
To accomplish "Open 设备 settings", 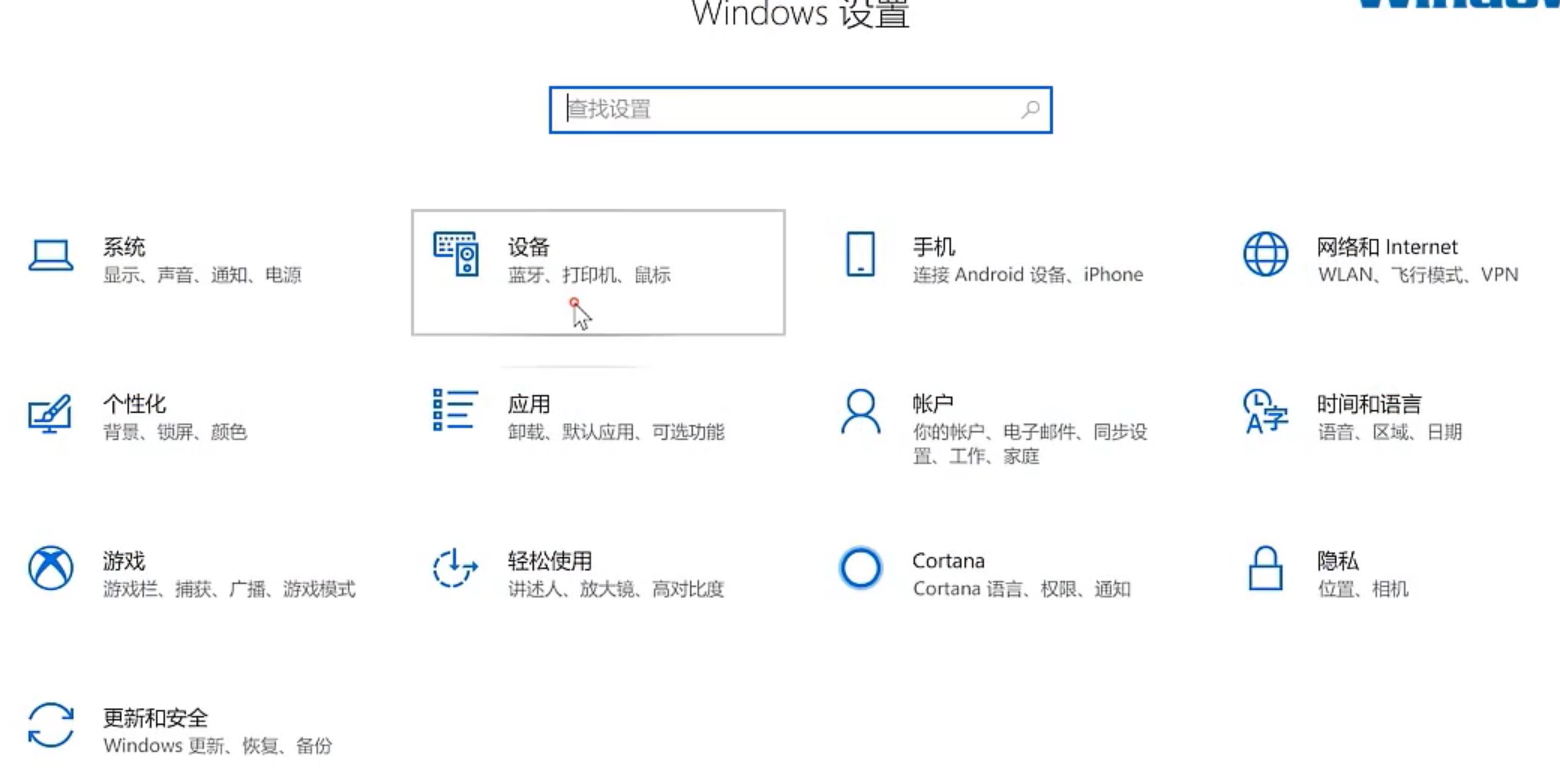I will tap(529, 248).
